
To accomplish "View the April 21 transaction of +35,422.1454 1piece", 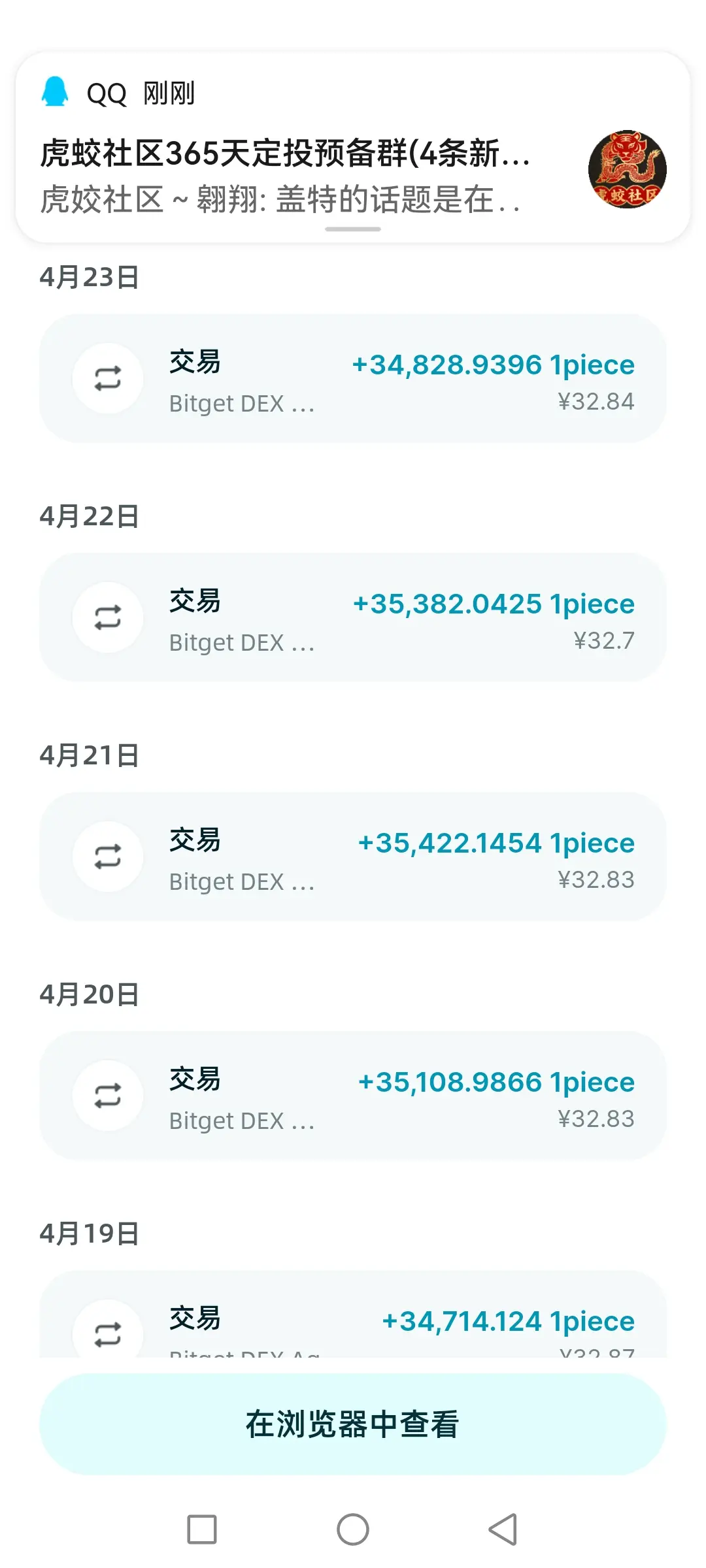I will (353, 857).
